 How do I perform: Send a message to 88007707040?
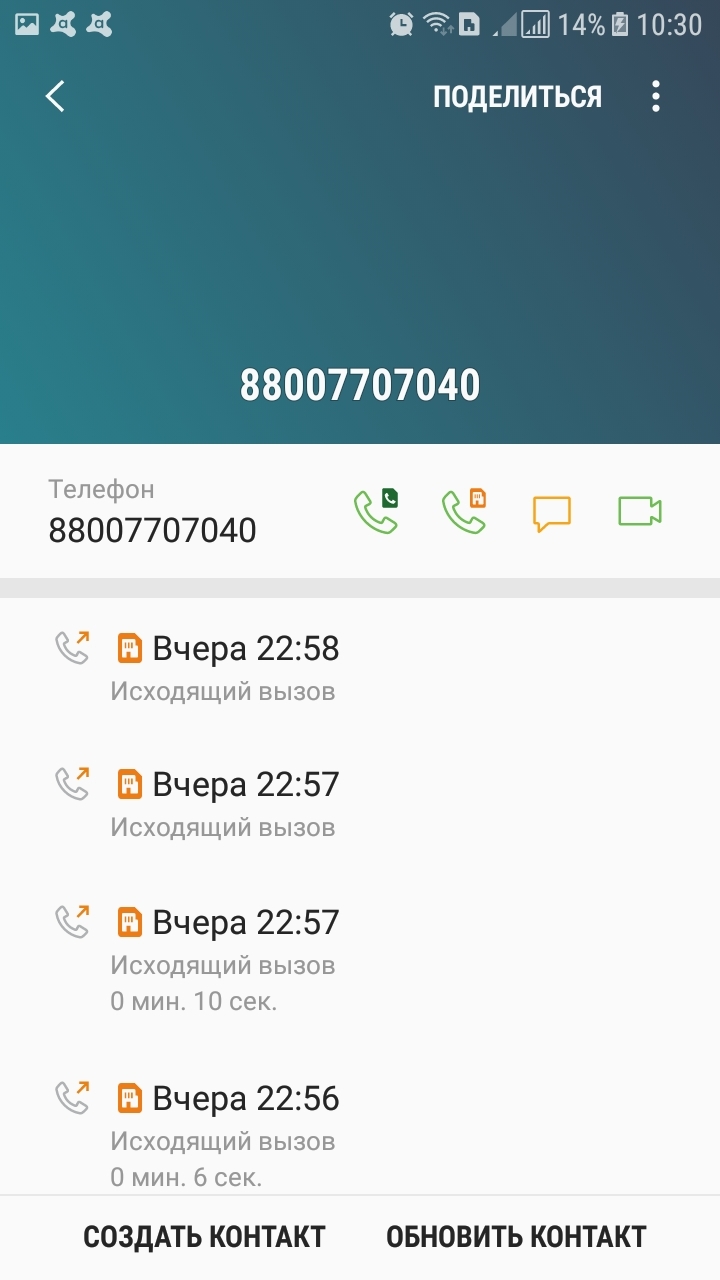[551, 513]
